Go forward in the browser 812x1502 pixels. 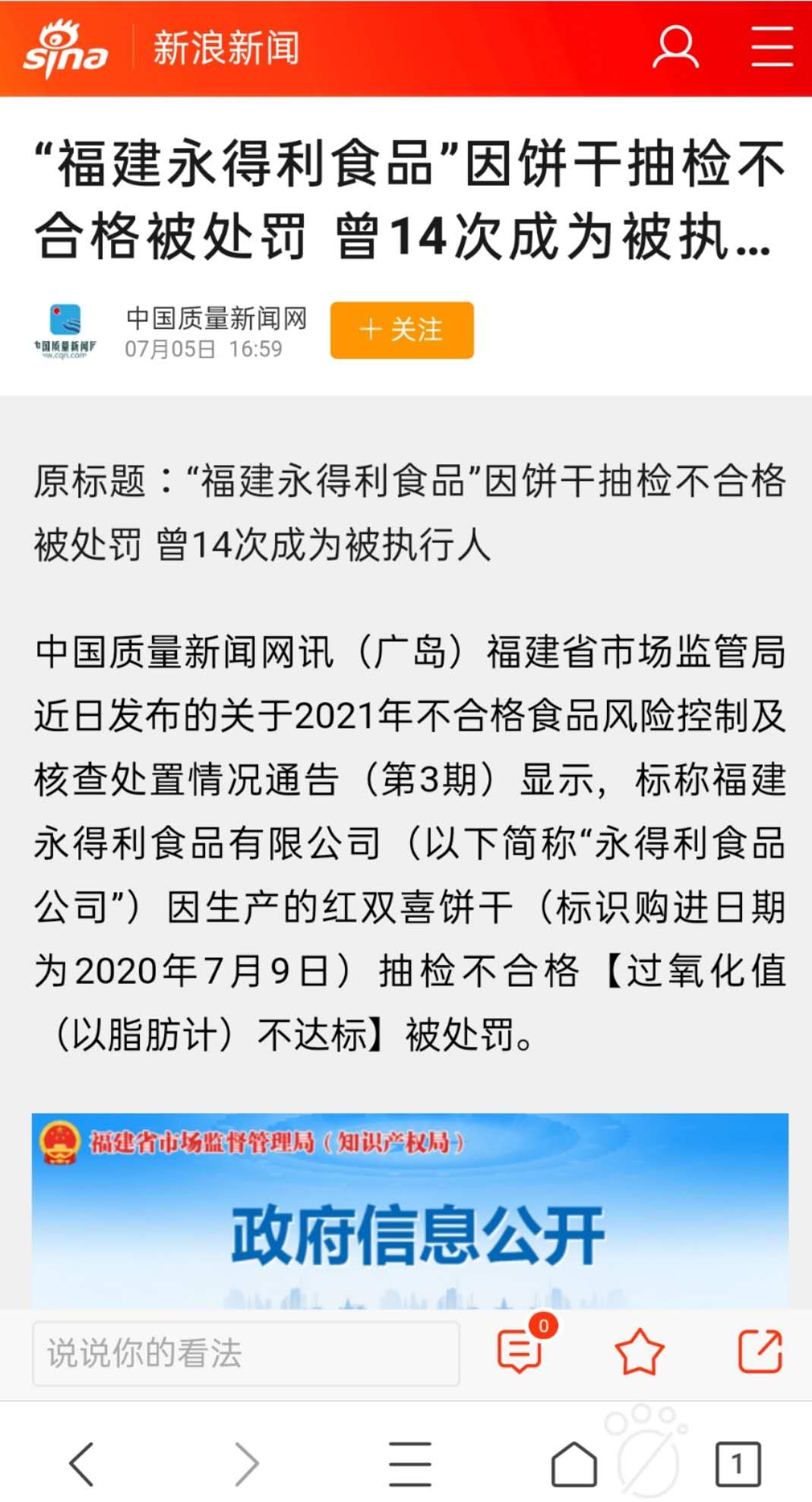246,1463
